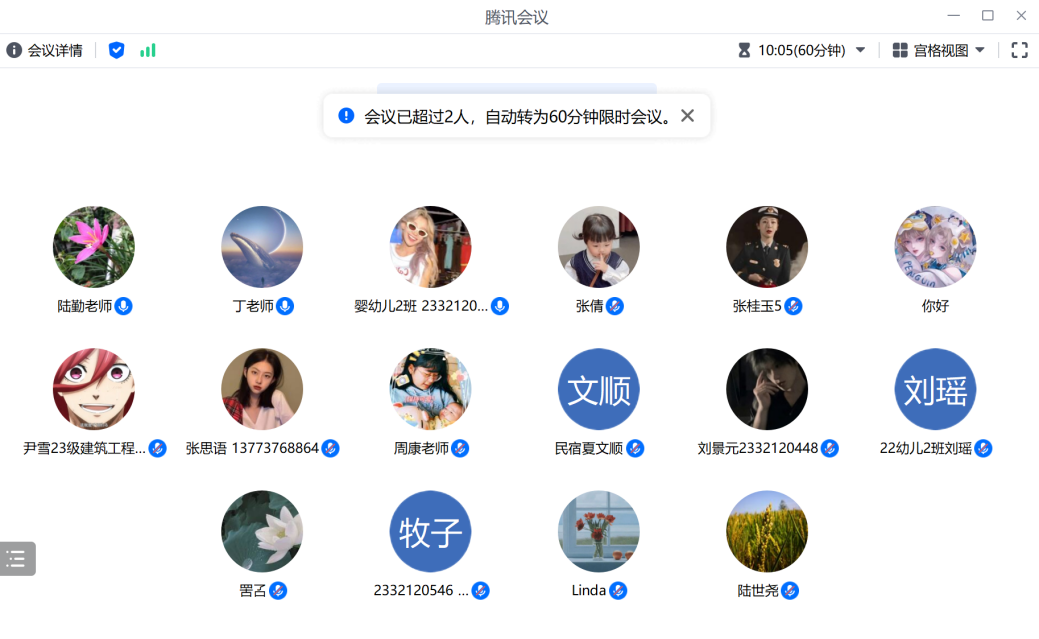This screenshot has height=639, width=1039.
Task: Open the side list panel button
Action: coord(17,558)
